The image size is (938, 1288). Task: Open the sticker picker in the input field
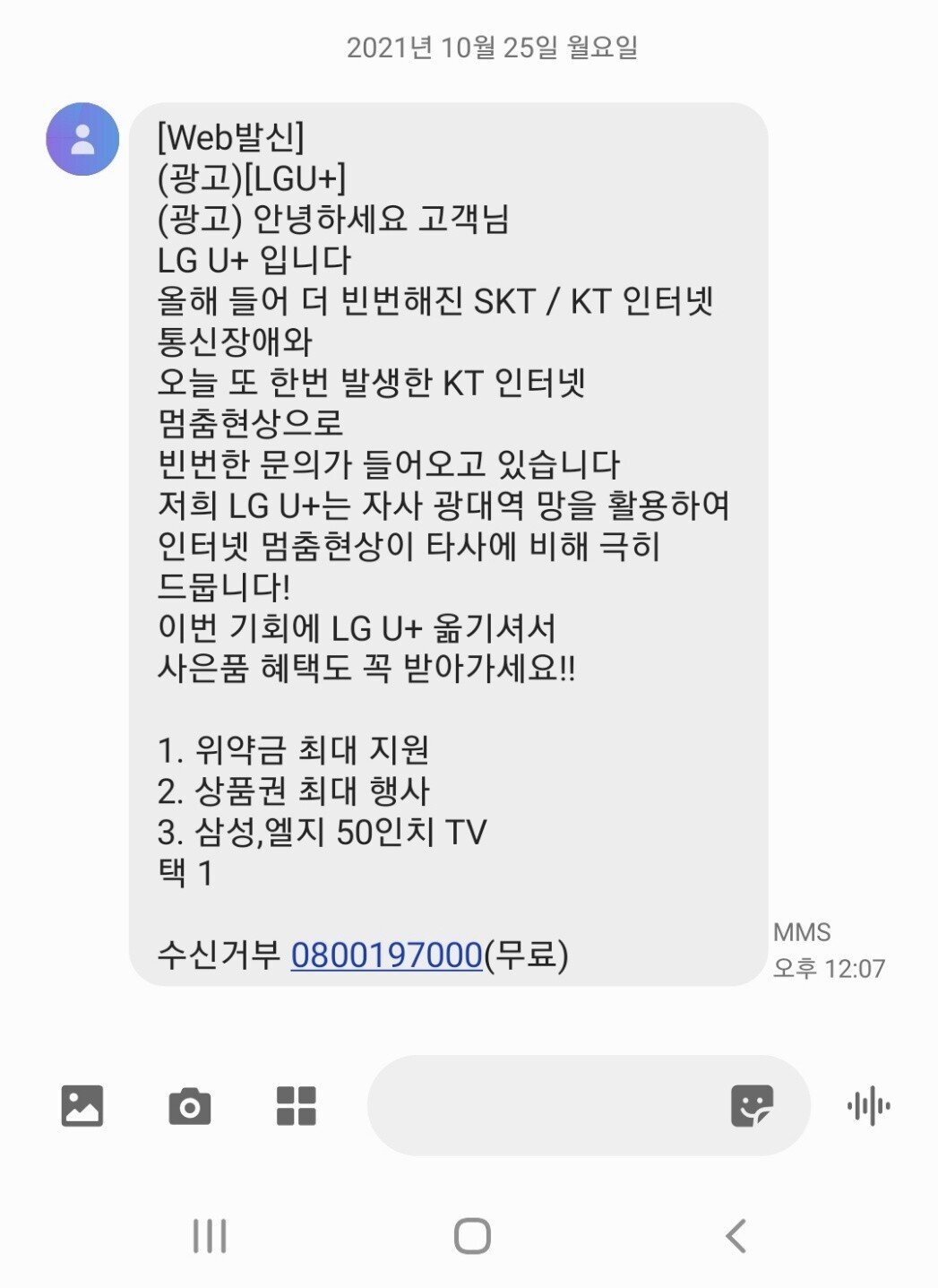click(x=752, y=1105)
